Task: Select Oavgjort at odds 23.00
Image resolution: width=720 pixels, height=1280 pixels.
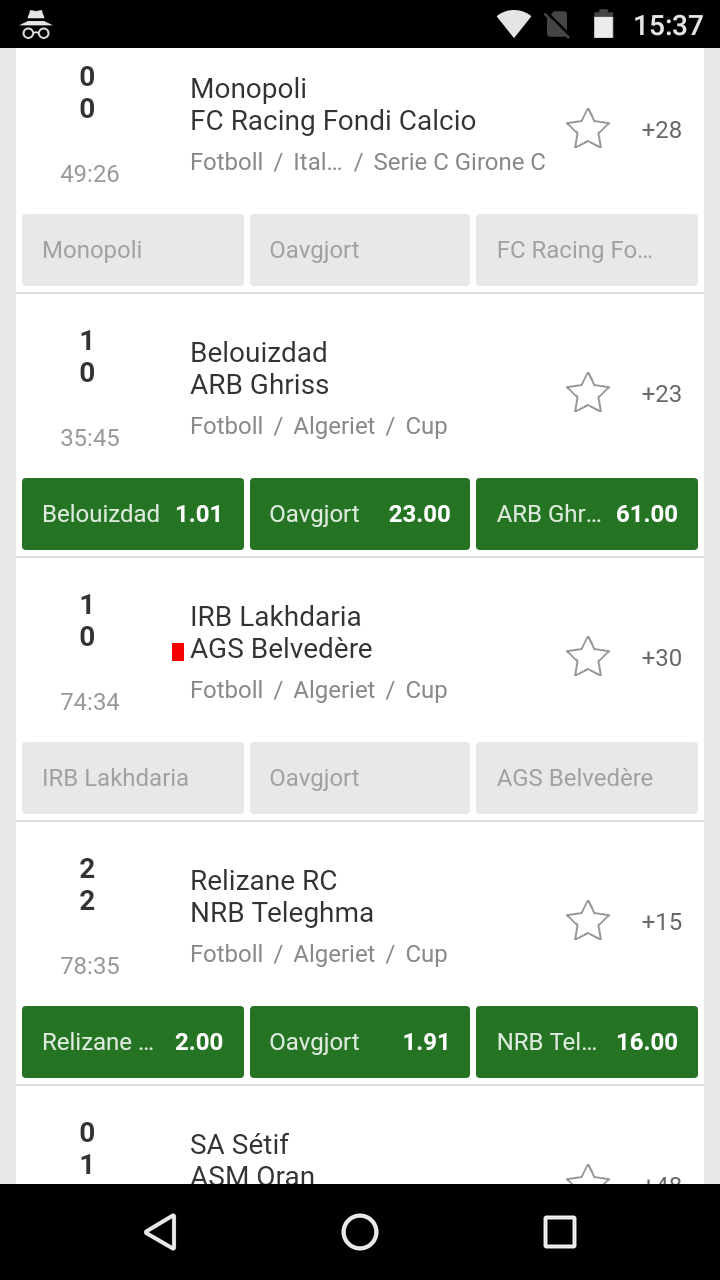Action: pos(360,514)
